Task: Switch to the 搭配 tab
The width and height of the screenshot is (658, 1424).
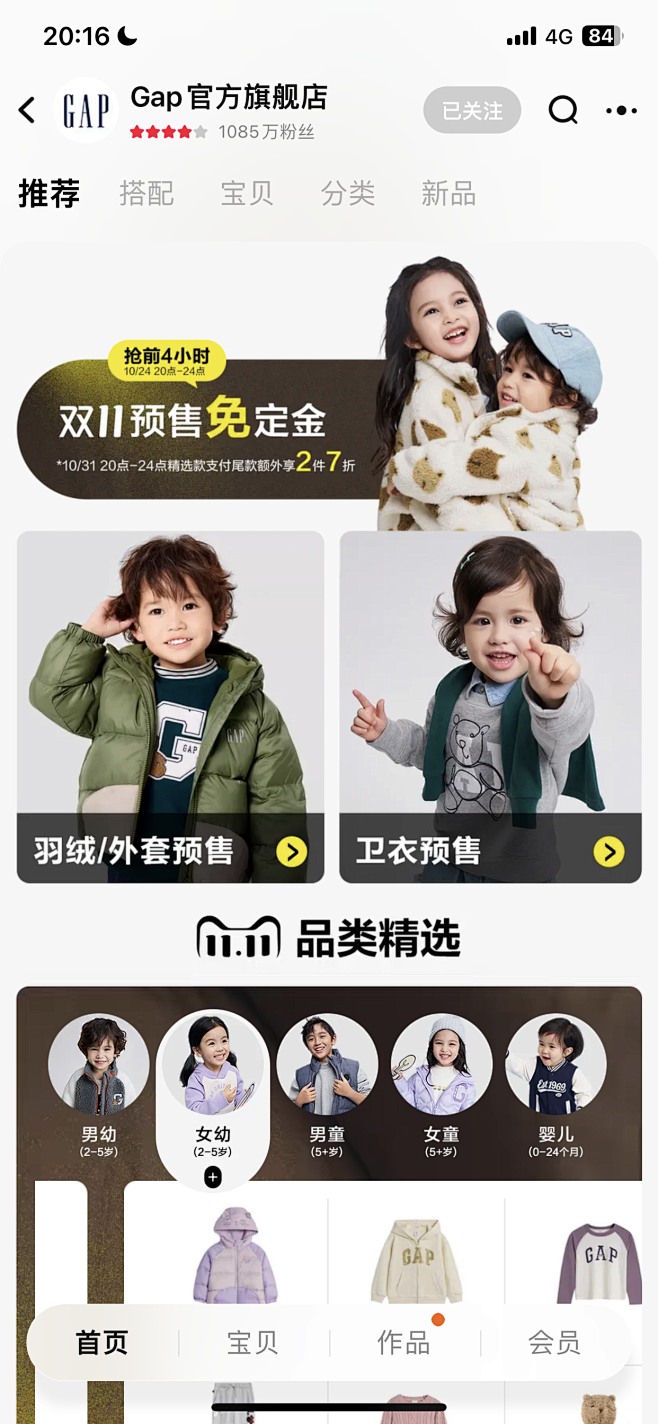Action: coord(147,193)
